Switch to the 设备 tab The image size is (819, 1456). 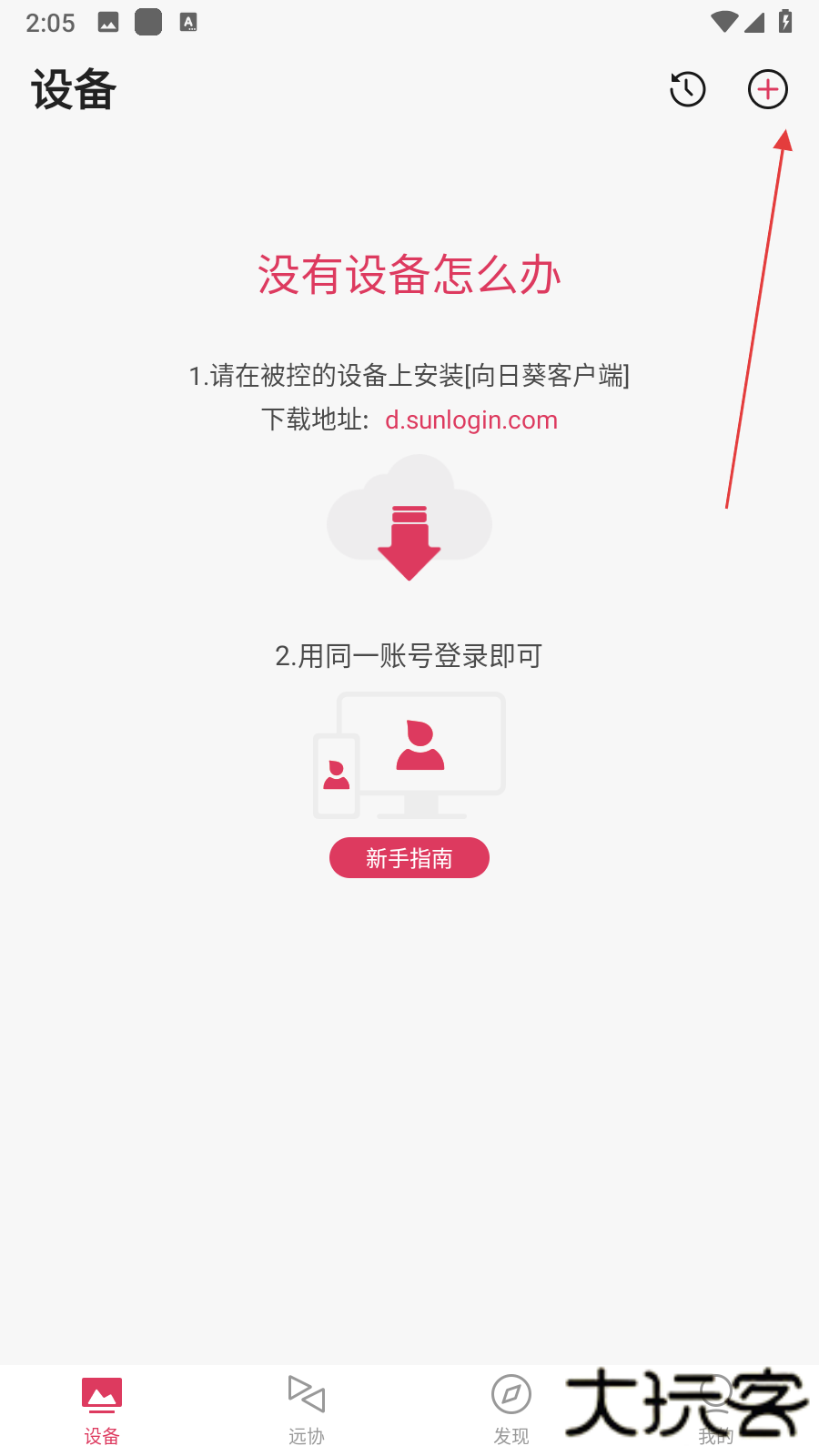point(102,1410)
